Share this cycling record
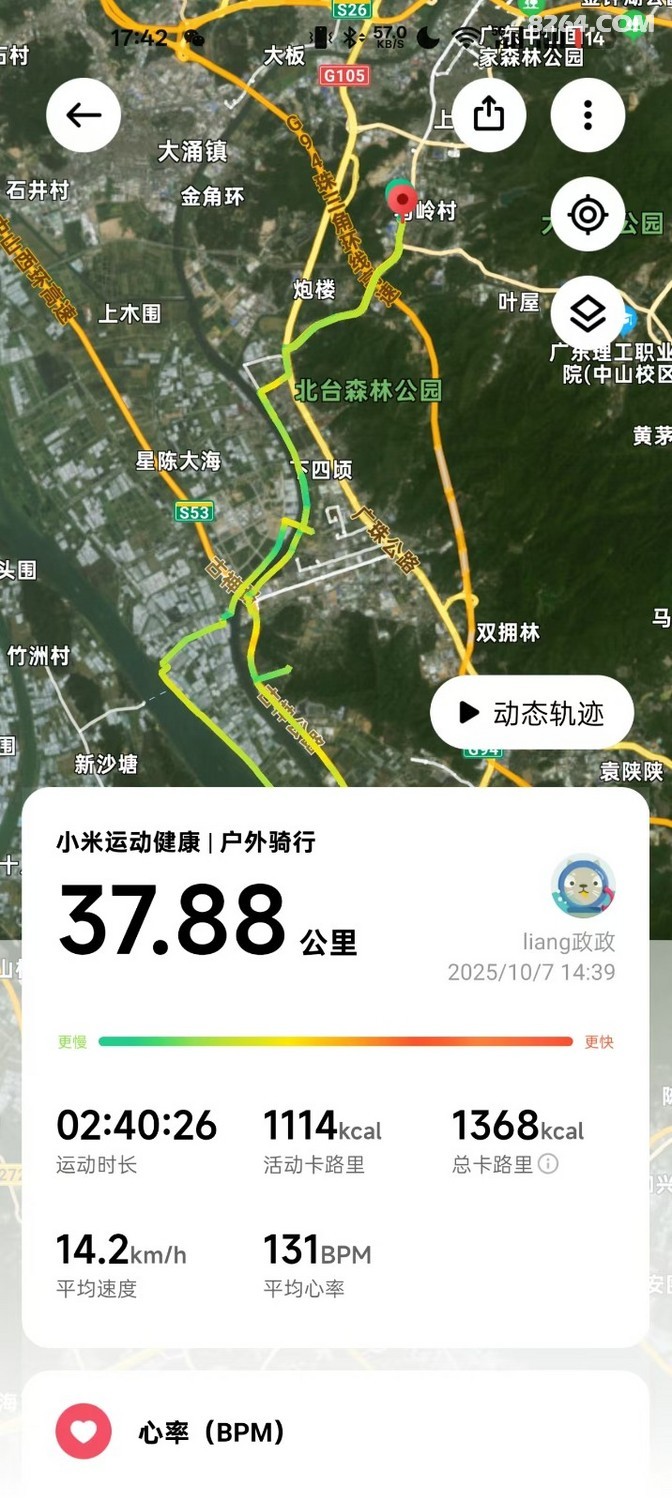 489,115
